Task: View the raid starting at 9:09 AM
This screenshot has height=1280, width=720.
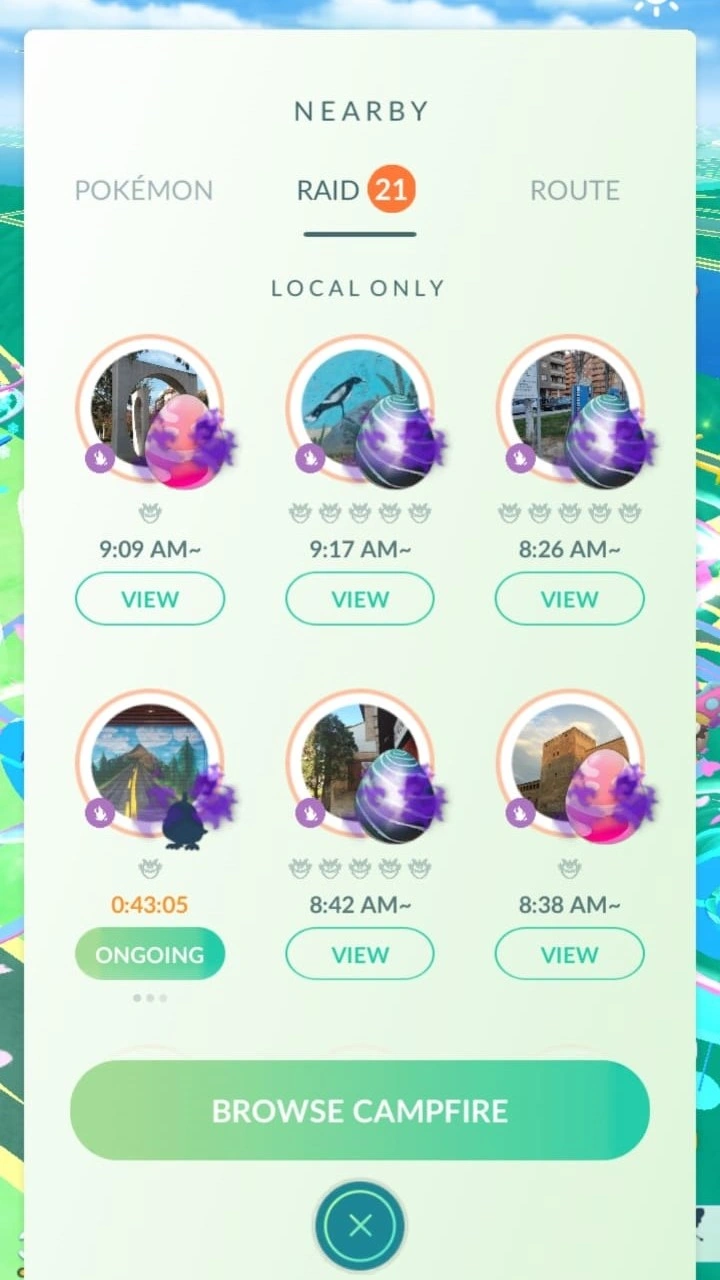Action: (x=150, y=599)
